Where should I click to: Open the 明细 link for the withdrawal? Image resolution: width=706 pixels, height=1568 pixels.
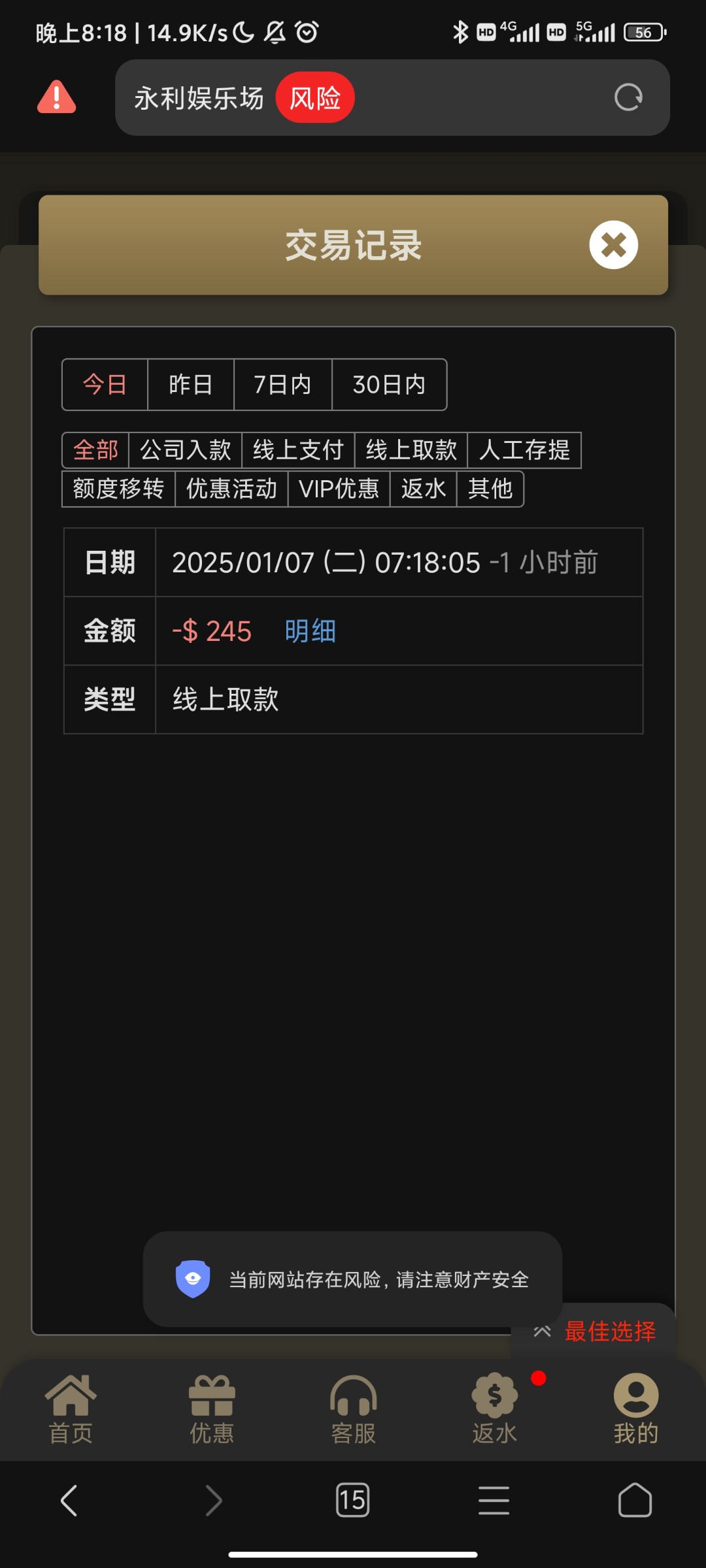[310, 631]
